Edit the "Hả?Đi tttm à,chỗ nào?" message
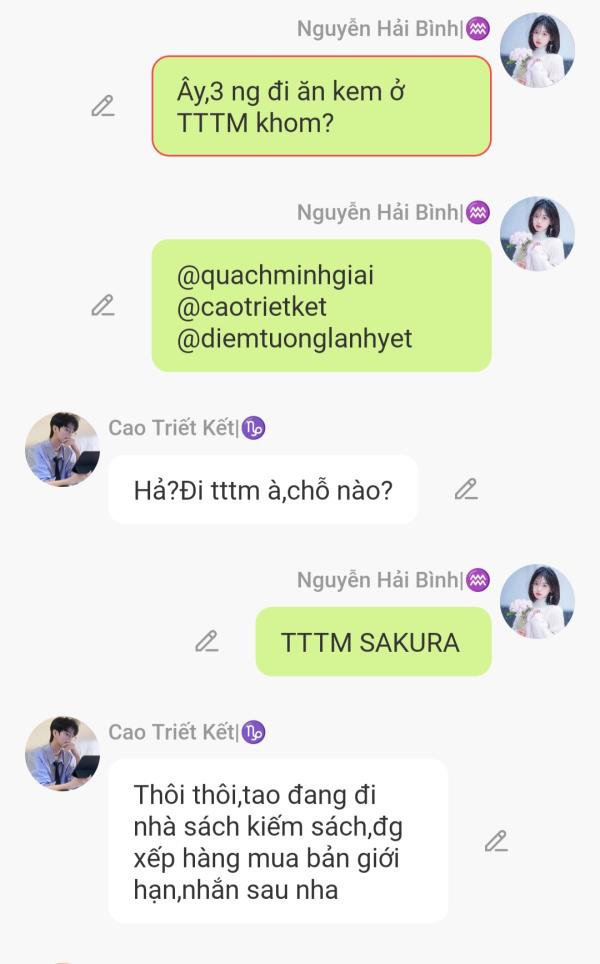 coord(466,489)
